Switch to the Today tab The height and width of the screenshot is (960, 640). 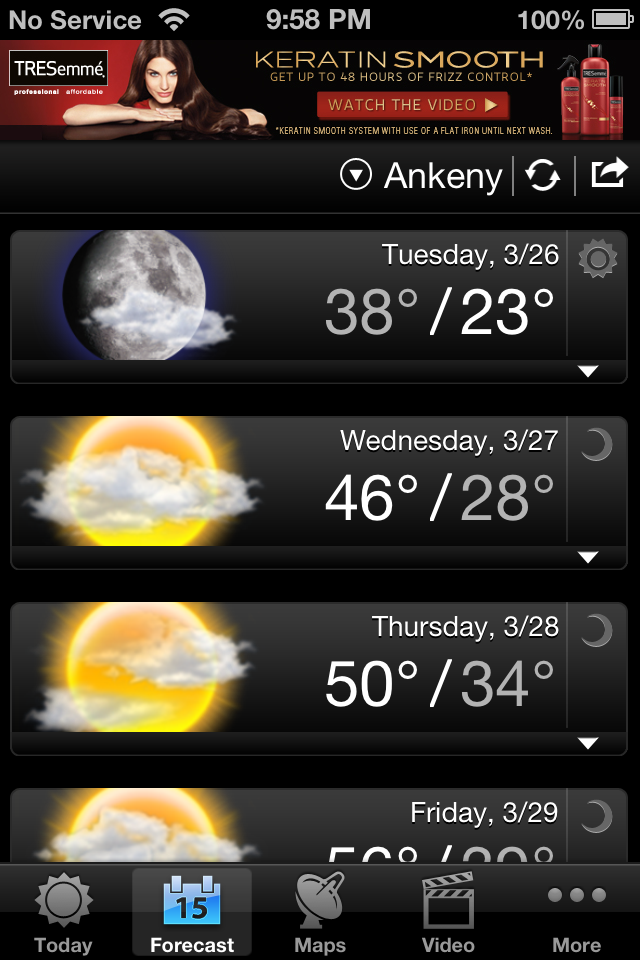63,914
